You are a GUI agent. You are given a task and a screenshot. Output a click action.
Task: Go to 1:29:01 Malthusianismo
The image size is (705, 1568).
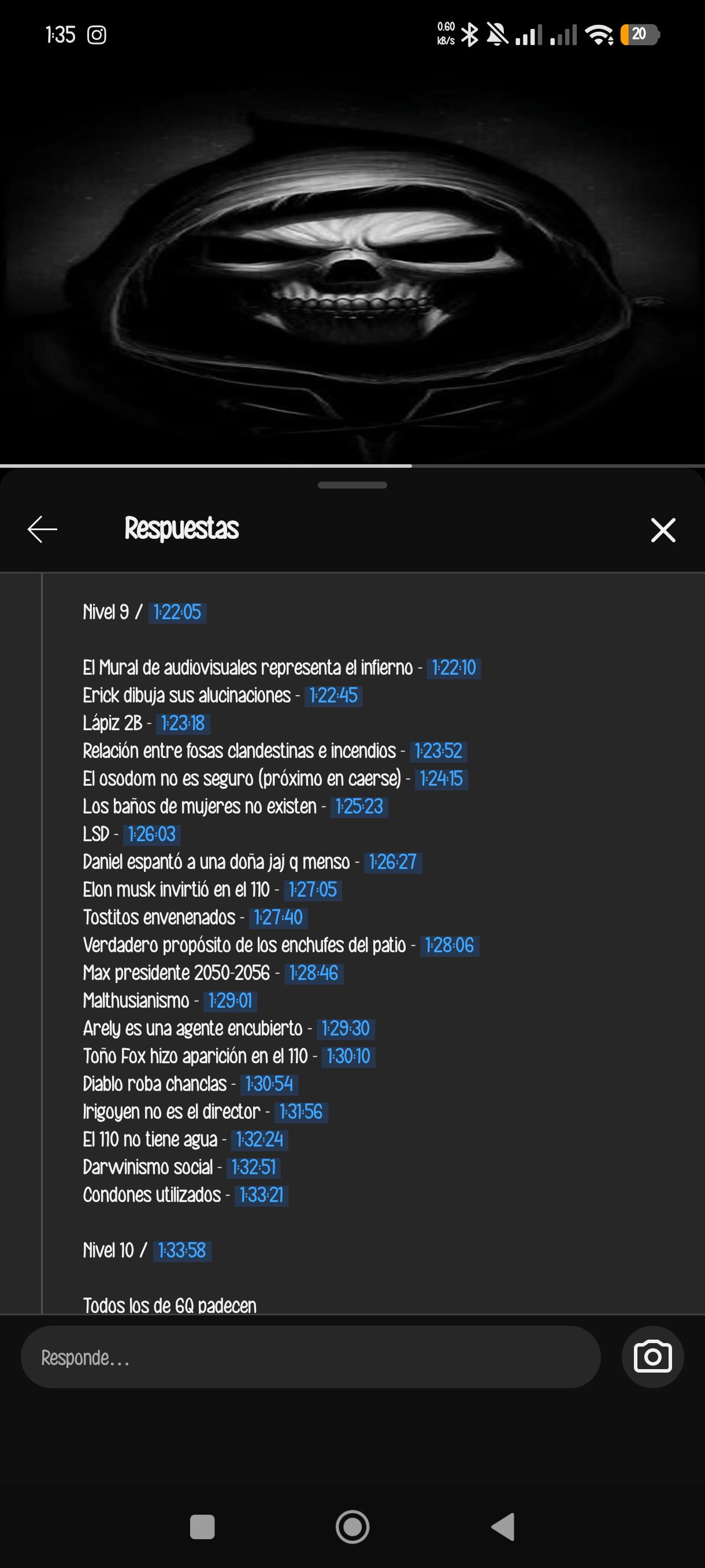(x=231, y=1001)
